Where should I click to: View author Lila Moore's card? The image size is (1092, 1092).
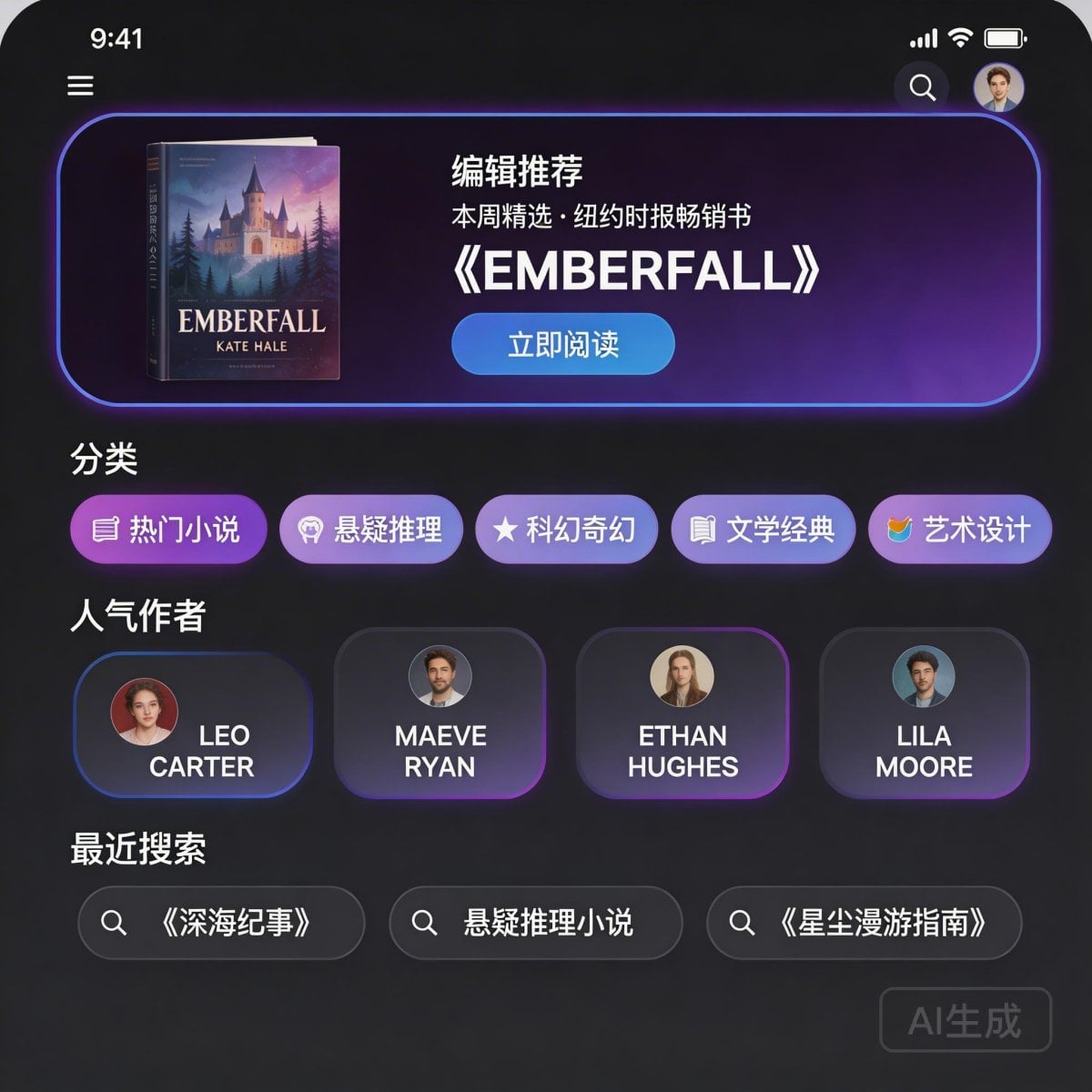924,713
